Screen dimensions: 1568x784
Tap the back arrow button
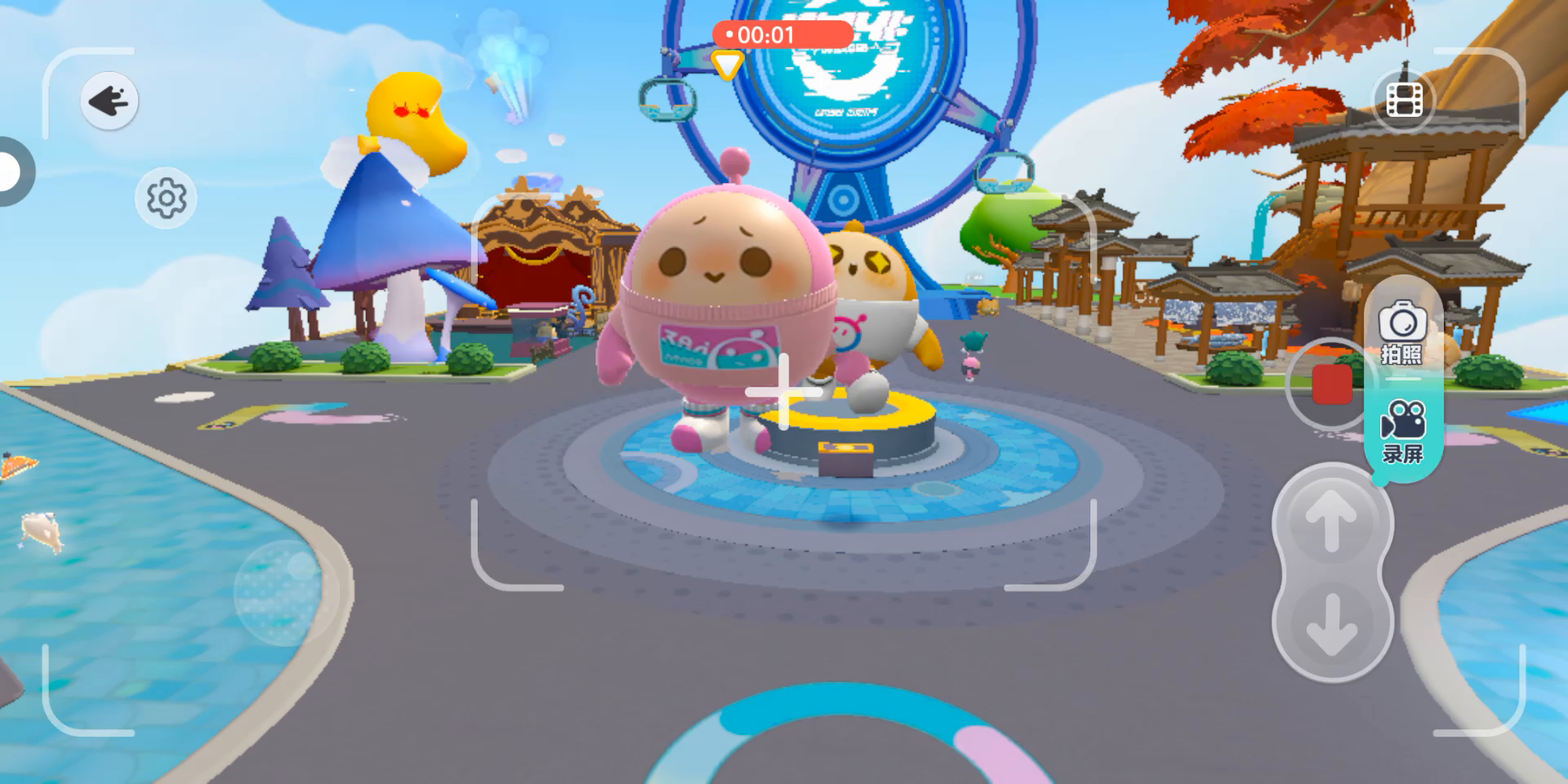pyautogui.click(x=109, y=101)
